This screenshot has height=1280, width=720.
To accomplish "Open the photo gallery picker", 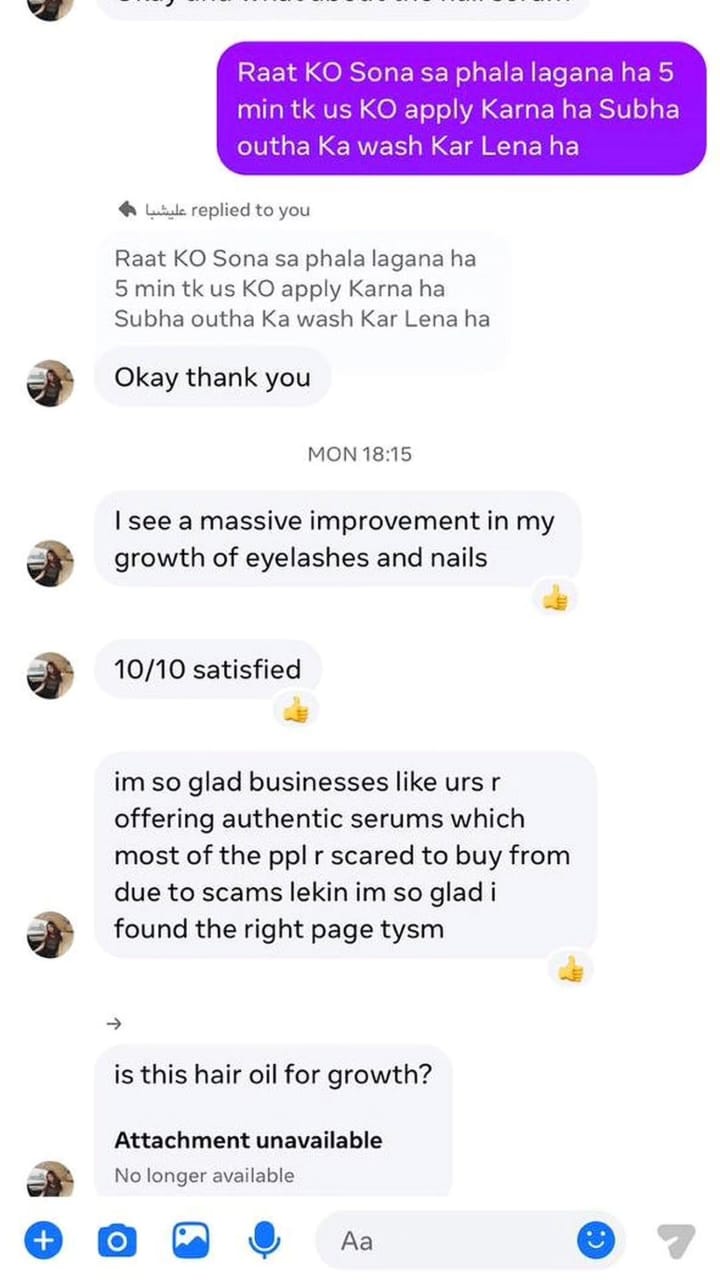I will tap(190, 1241).
